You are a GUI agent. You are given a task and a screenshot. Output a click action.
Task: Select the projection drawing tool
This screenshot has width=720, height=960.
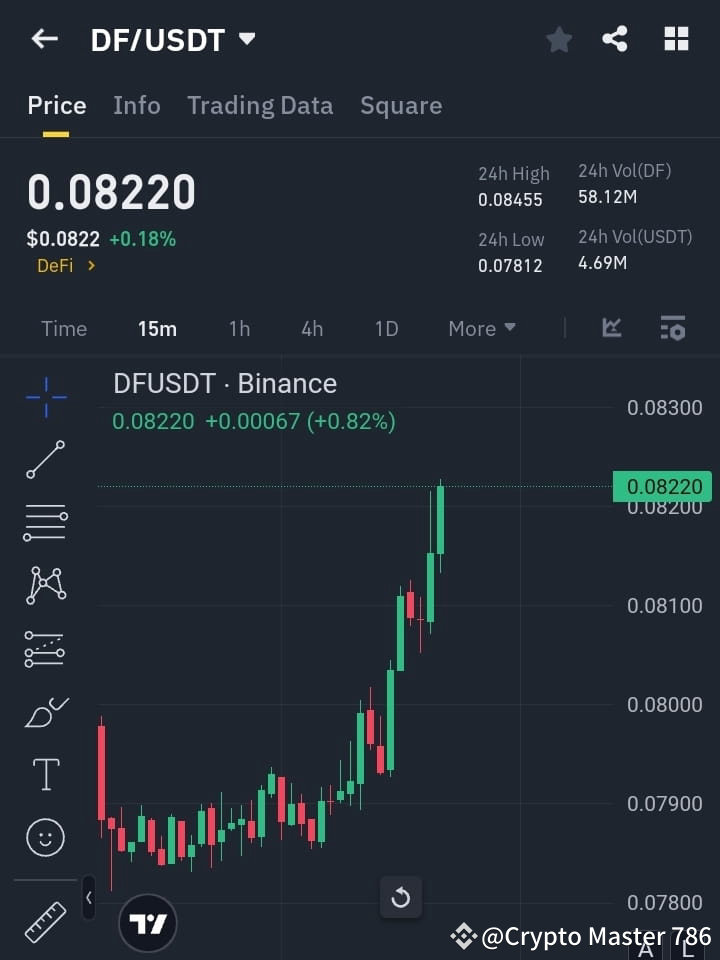(45, 649)
